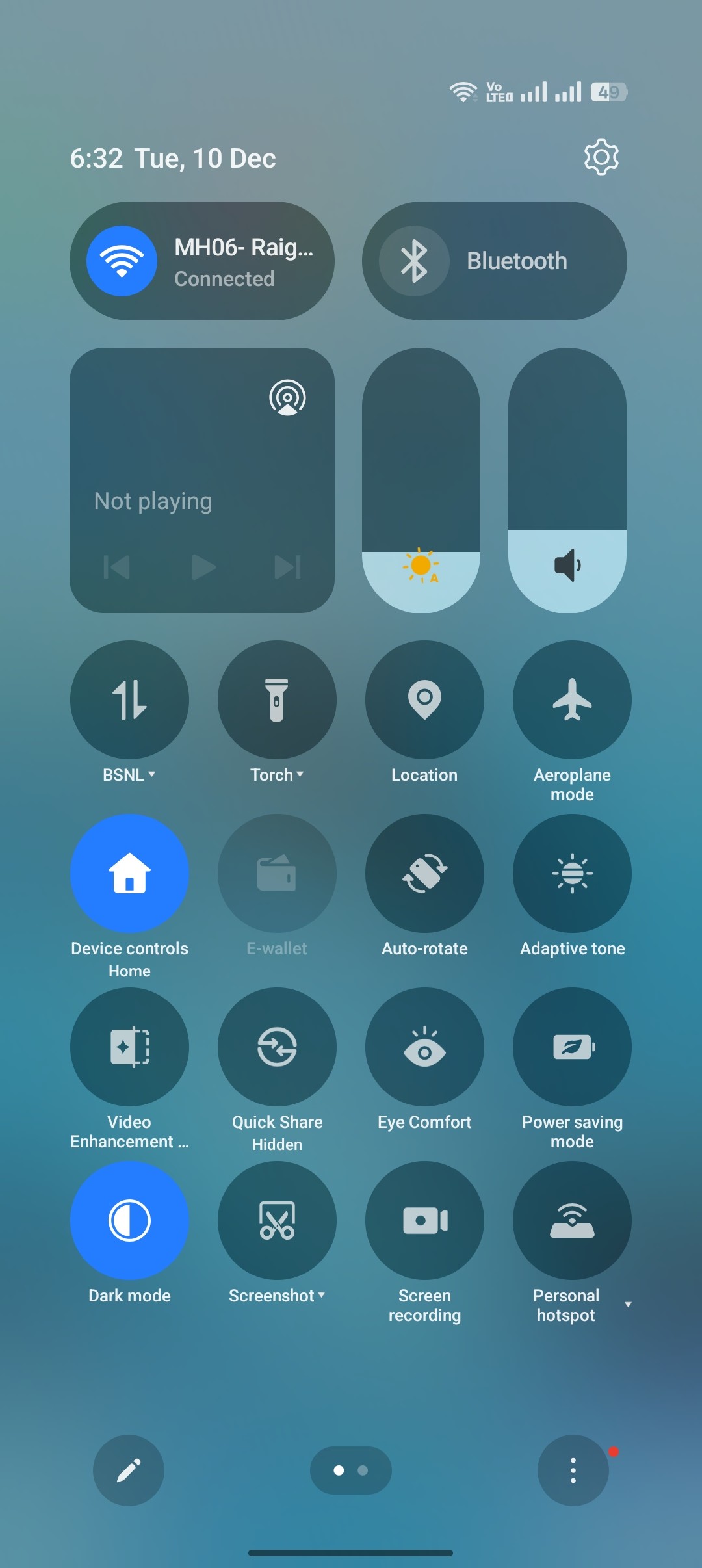Enable Personal hotspot
The image size is (702, 1568).
(572, 1220)
